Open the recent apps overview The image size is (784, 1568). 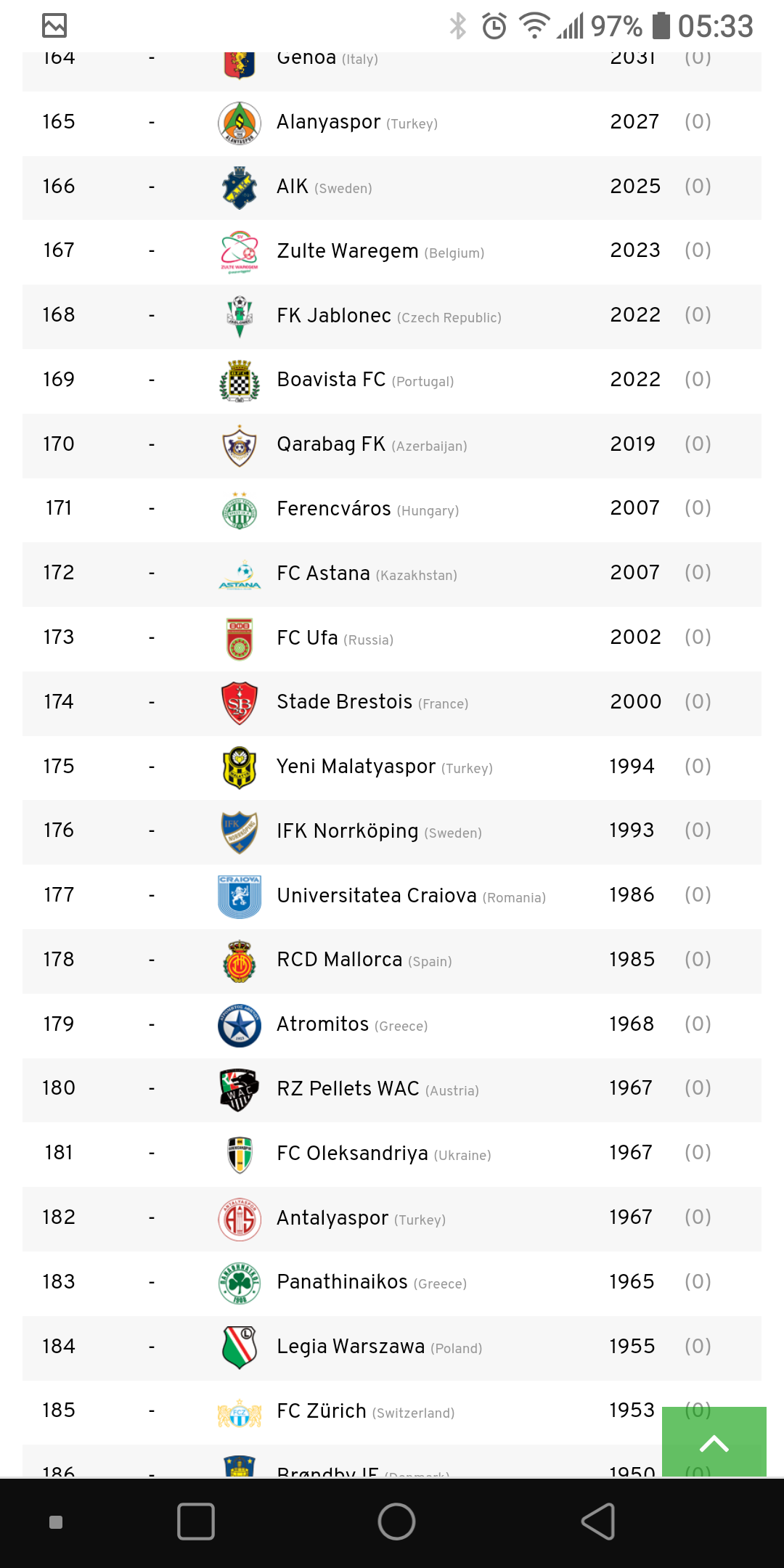click(196, 1522)
